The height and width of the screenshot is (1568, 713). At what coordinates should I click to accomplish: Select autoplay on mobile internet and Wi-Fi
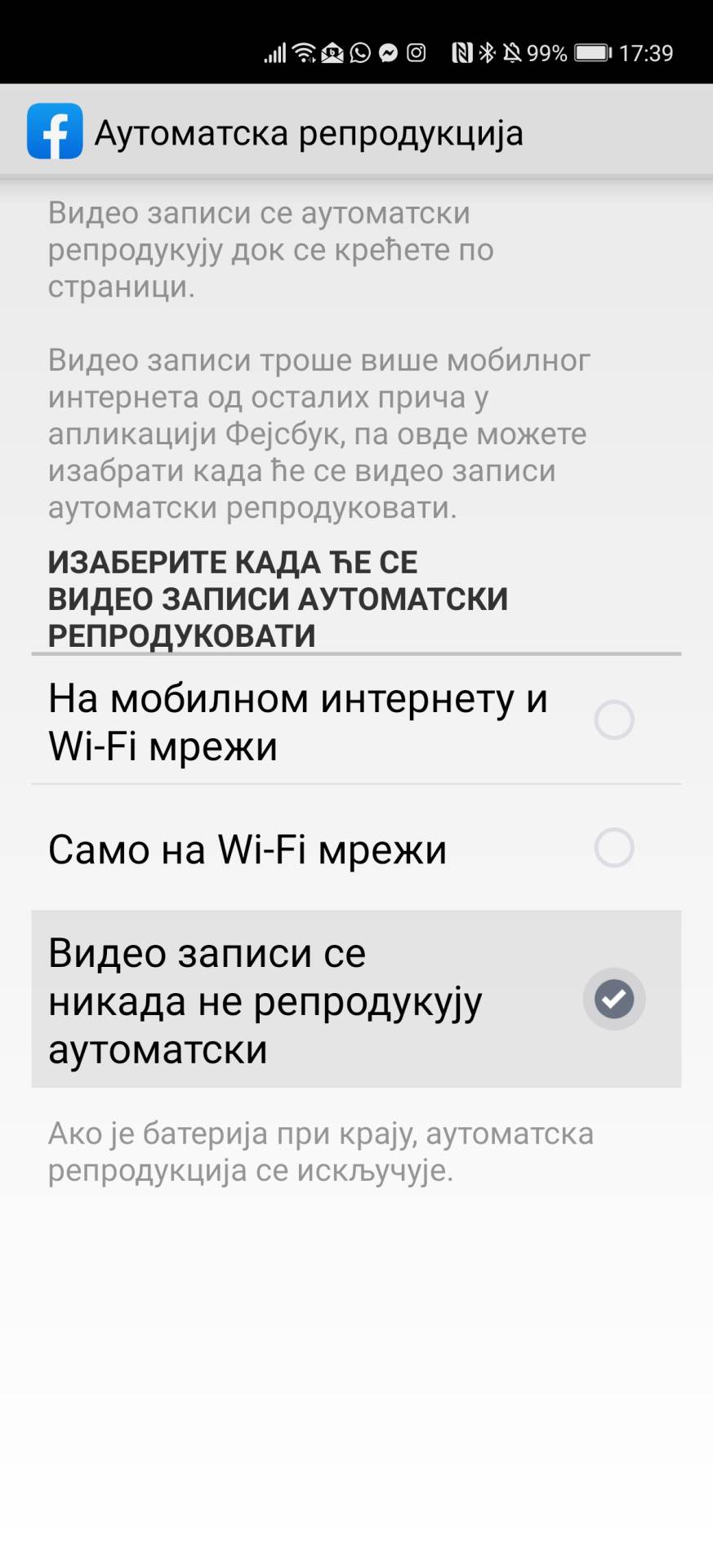coord(613,720)
